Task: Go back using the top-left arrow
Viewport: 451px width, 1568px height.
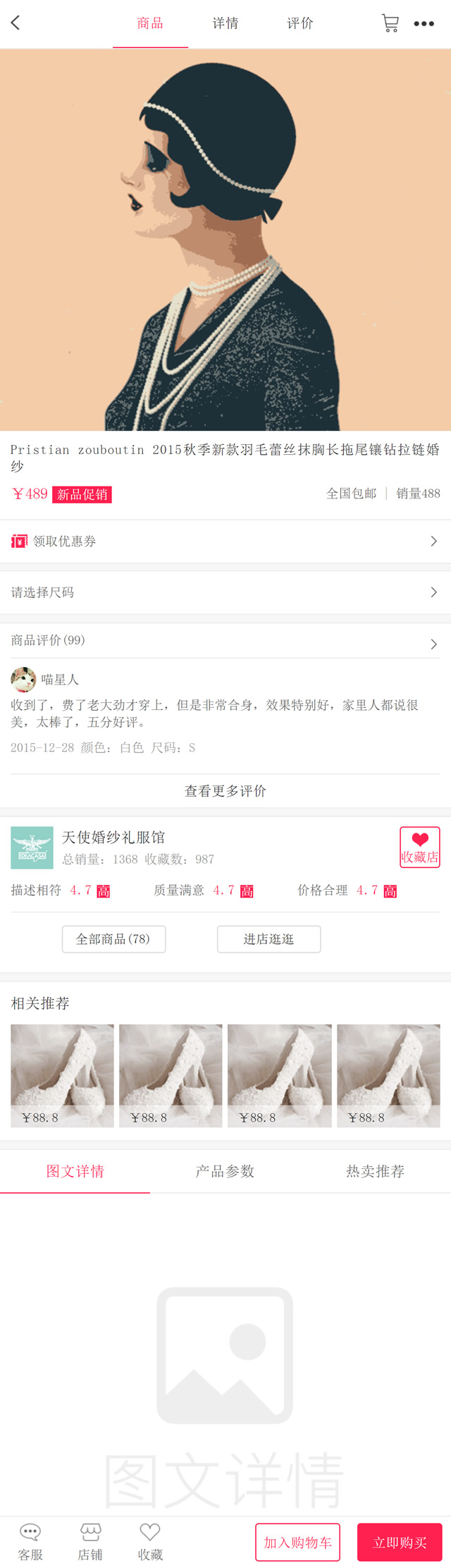Action: [x=16, y=23]
